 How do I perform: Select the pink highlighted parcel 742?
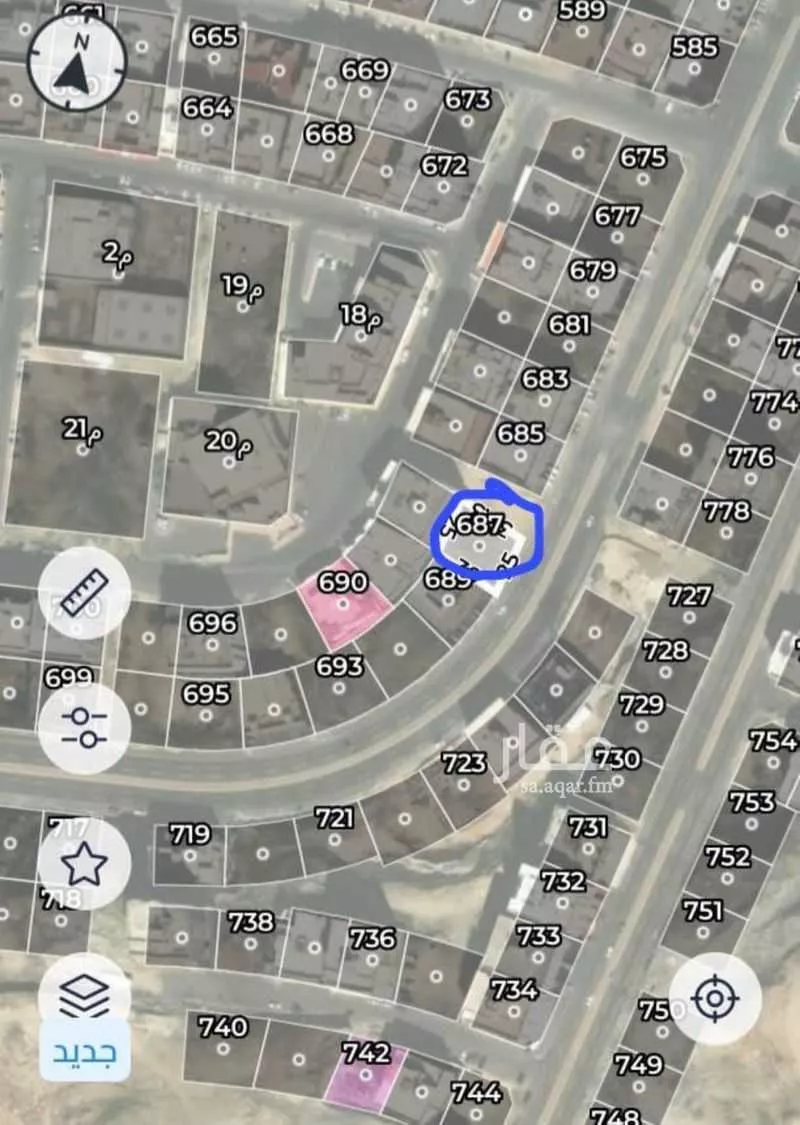click(365, 1077)
